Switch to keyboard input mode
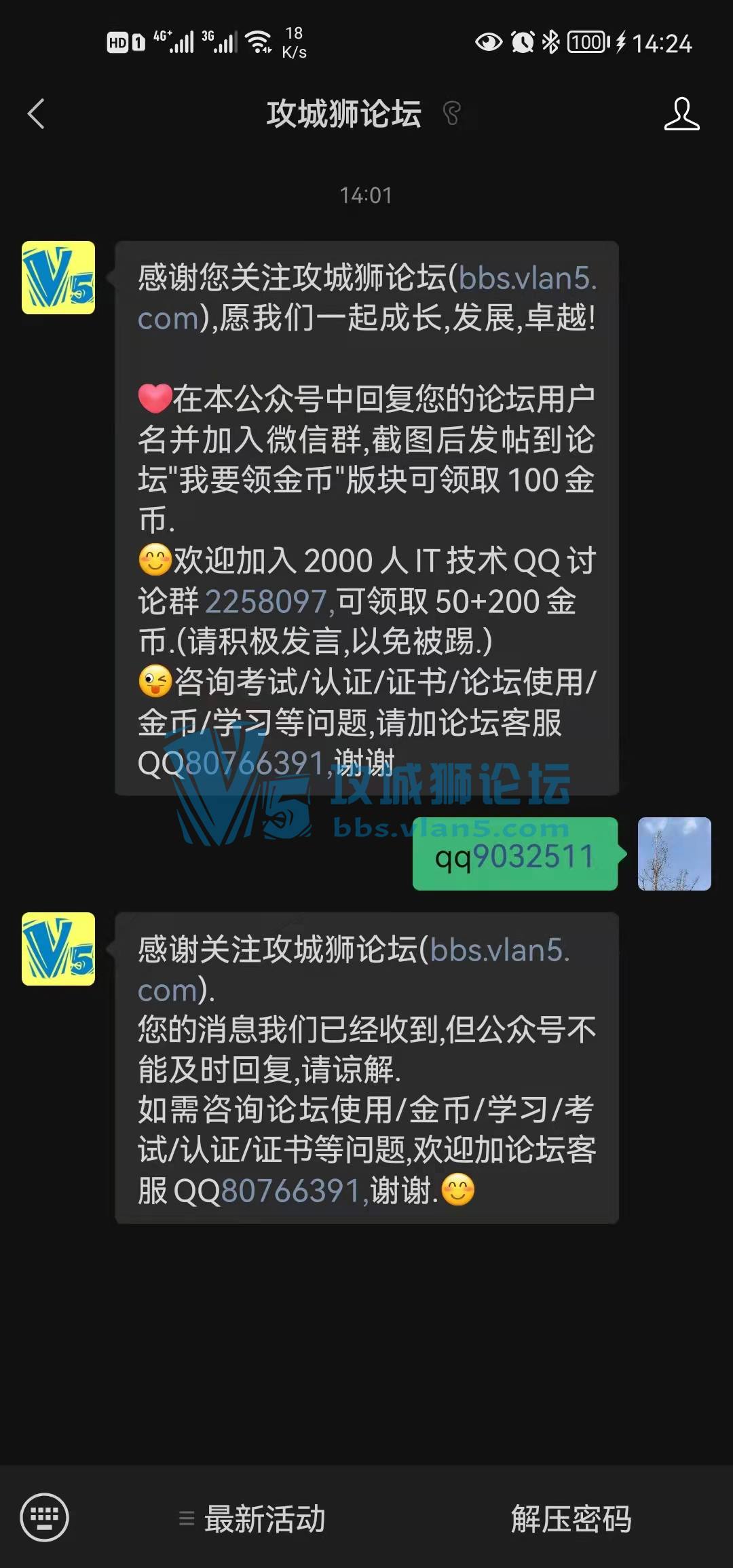Screen dimensions: 733x1568 coord(44,1517)
